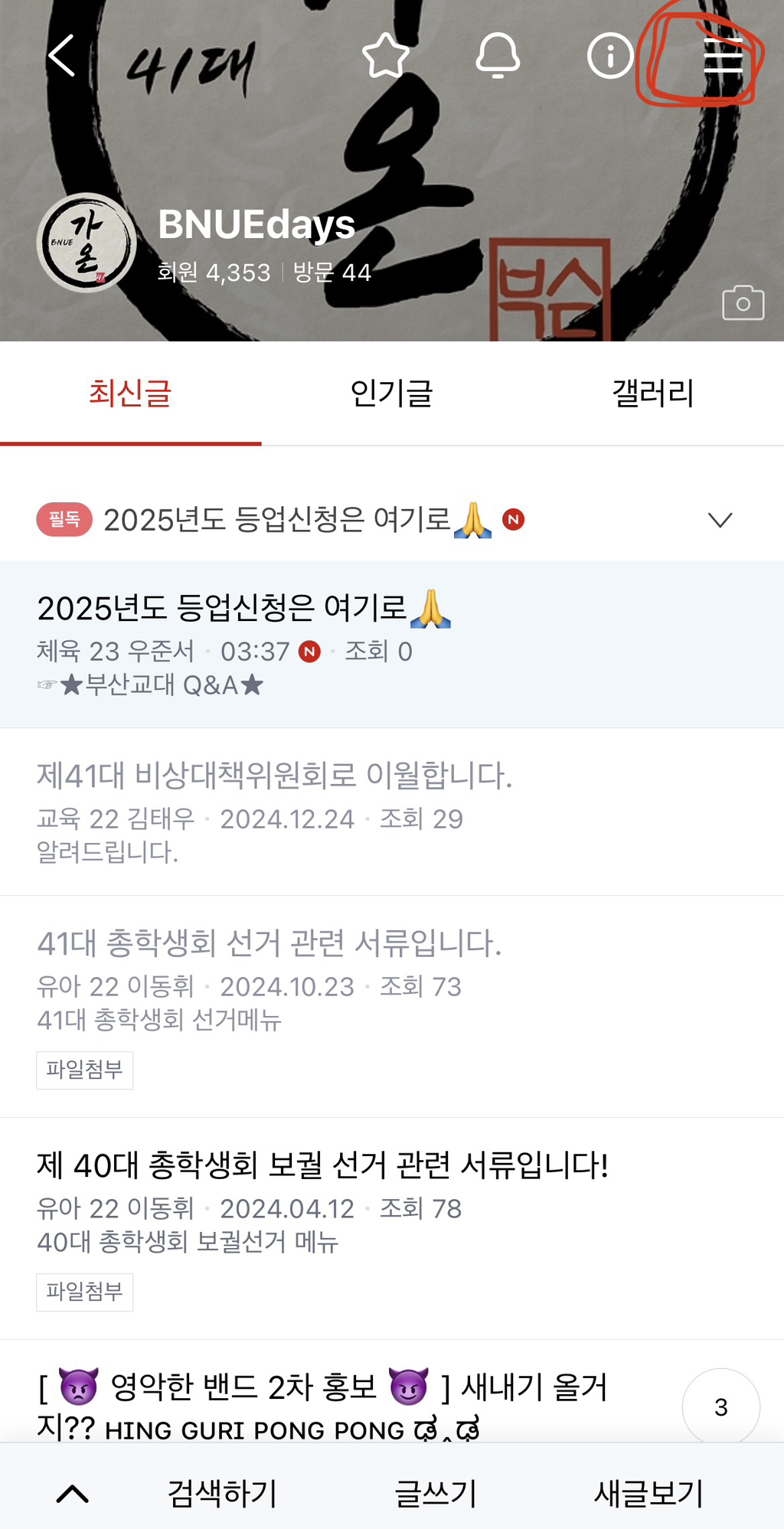Favorite this cafe with the star icon
This screenshot has height=1529, width=784.
(385, 55)
